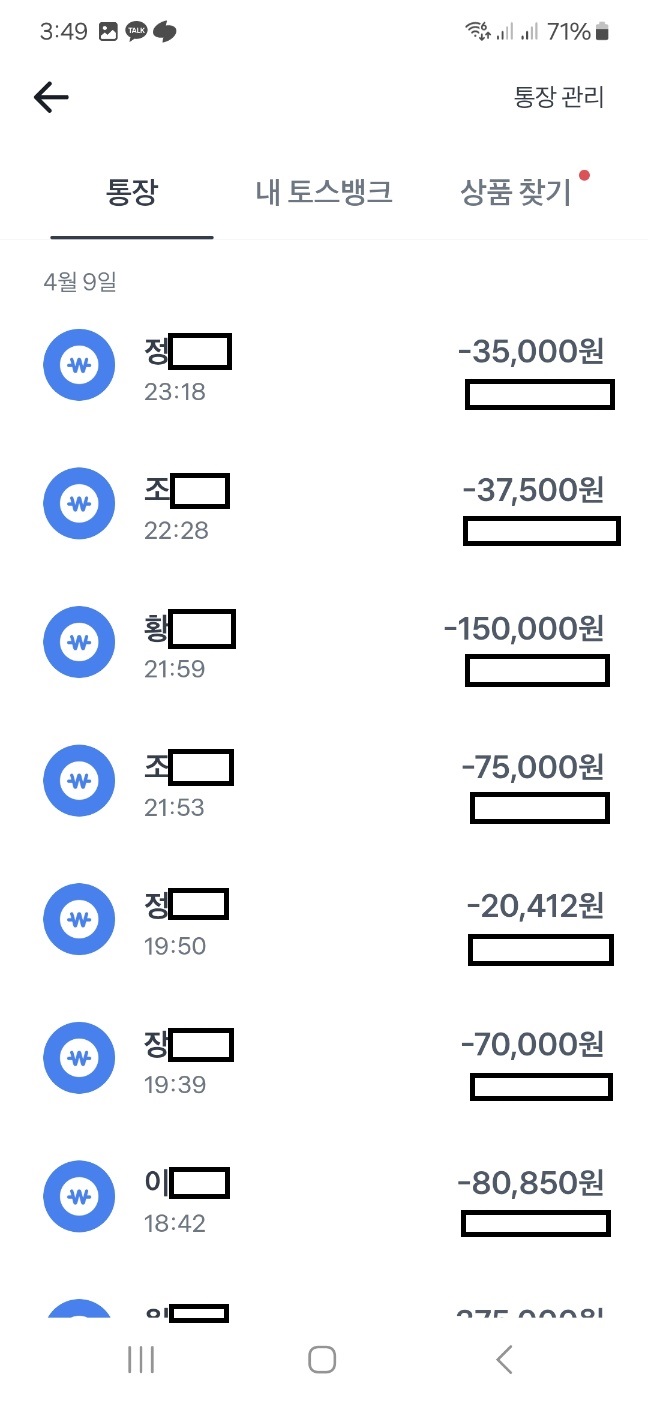Open the recent apps view

141,1359
